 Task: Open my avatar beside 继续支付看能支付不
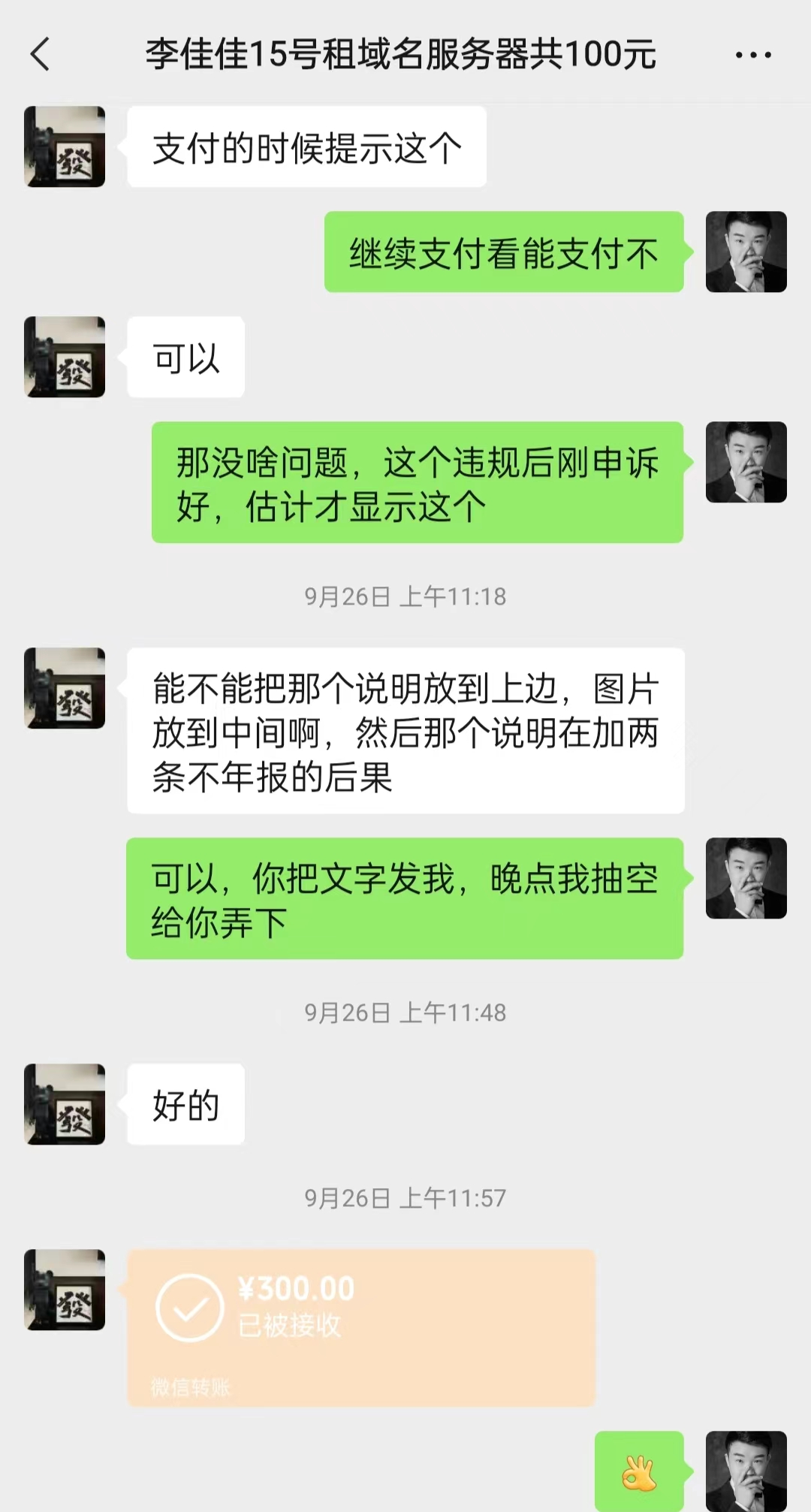[746, 252]
